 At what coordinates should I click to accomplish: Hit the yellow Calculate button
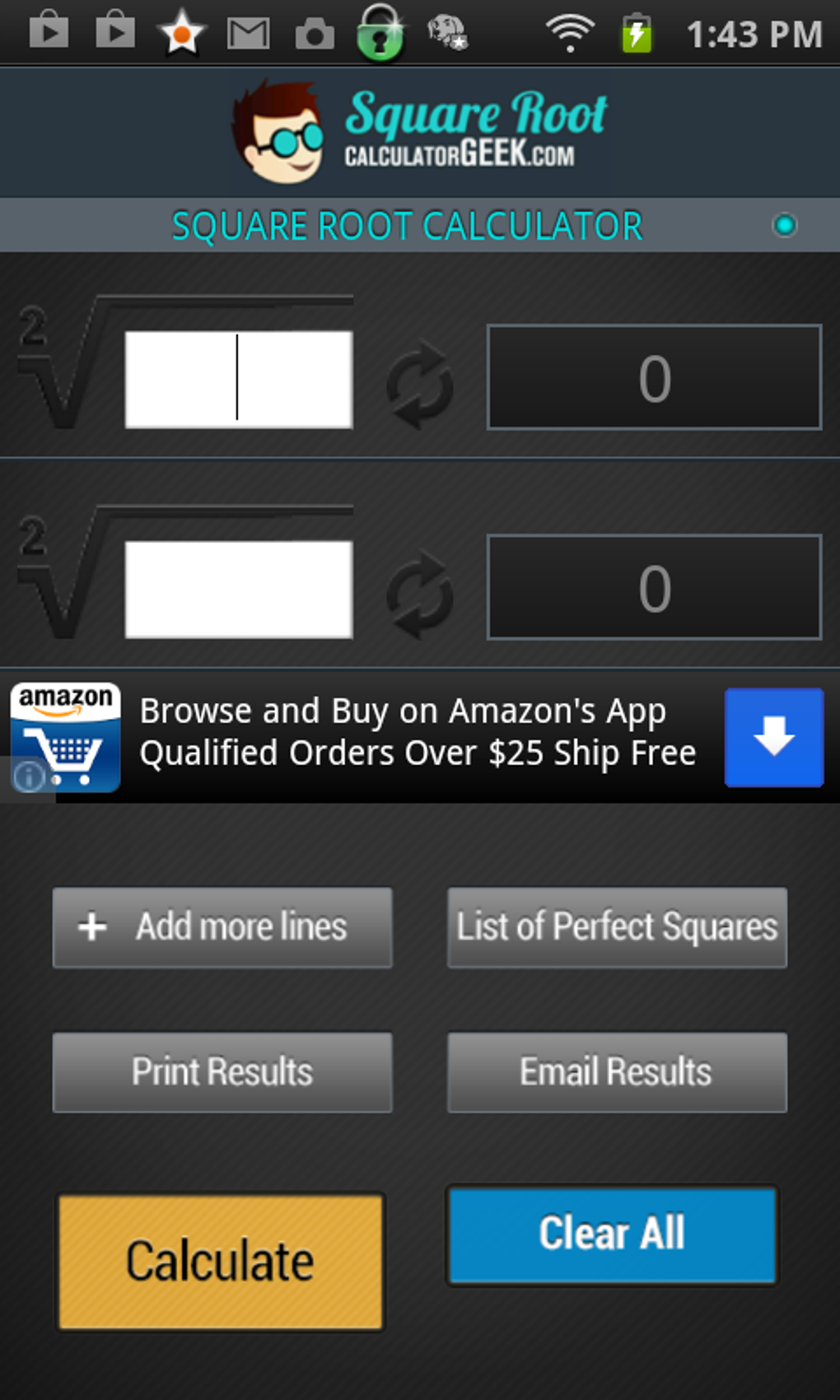tap(221, 1262)
